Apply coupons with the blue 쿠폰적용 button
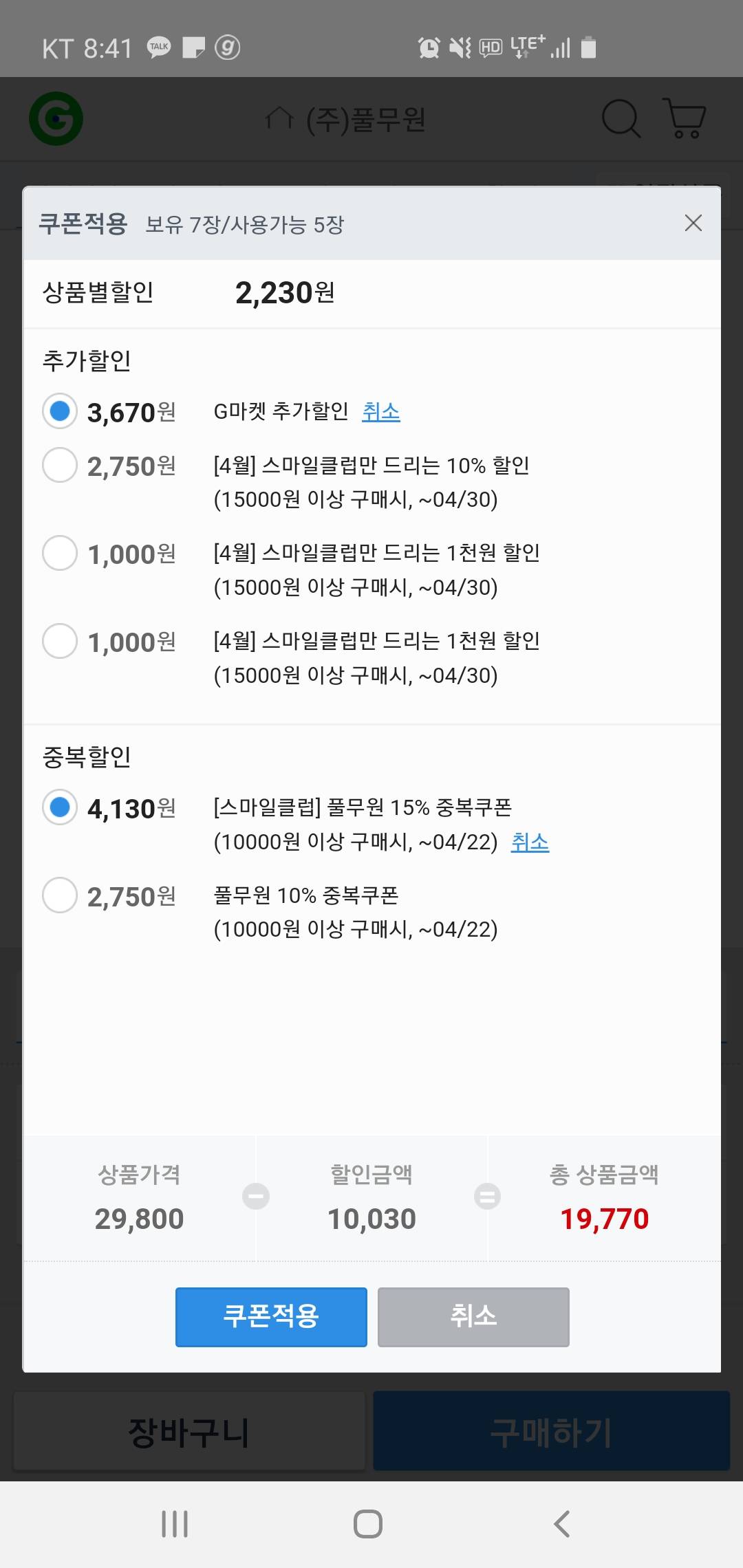Viewport: 743px width, 1568px height. point(271,1316)
